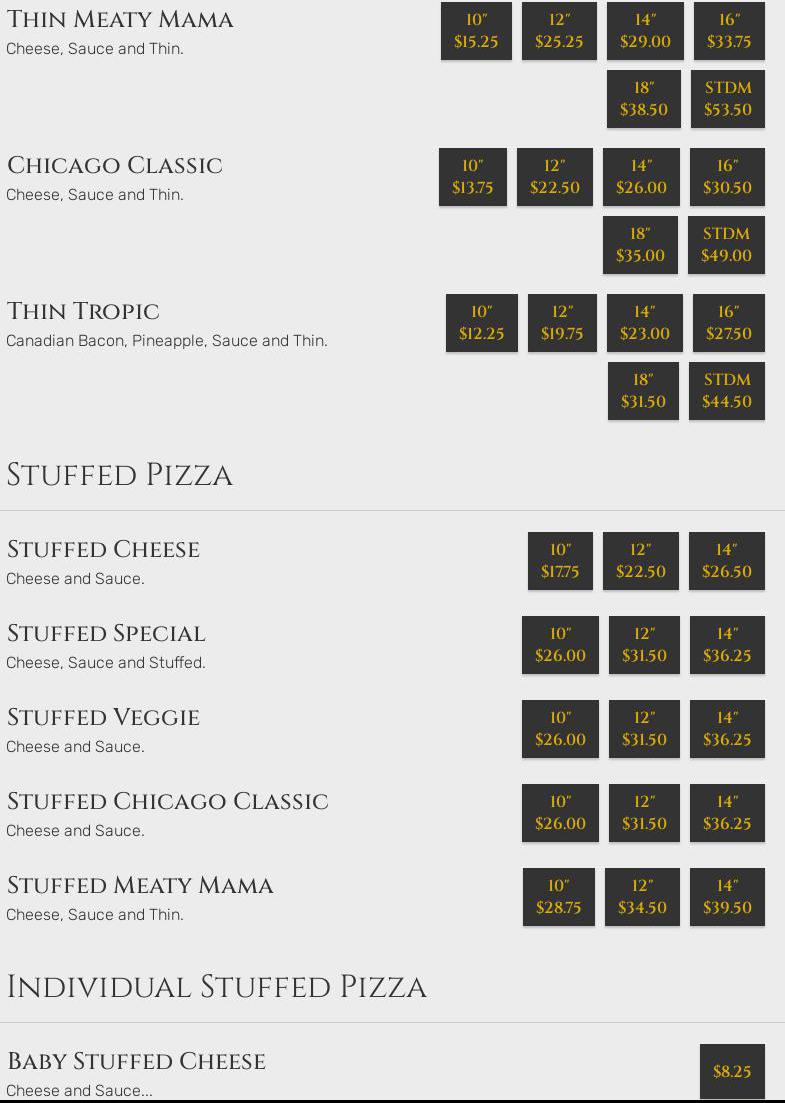Choose the 14" Stuffed Cheese for $26.50
This screenshot has height=1103, width=785.
(x=726, y=561)
